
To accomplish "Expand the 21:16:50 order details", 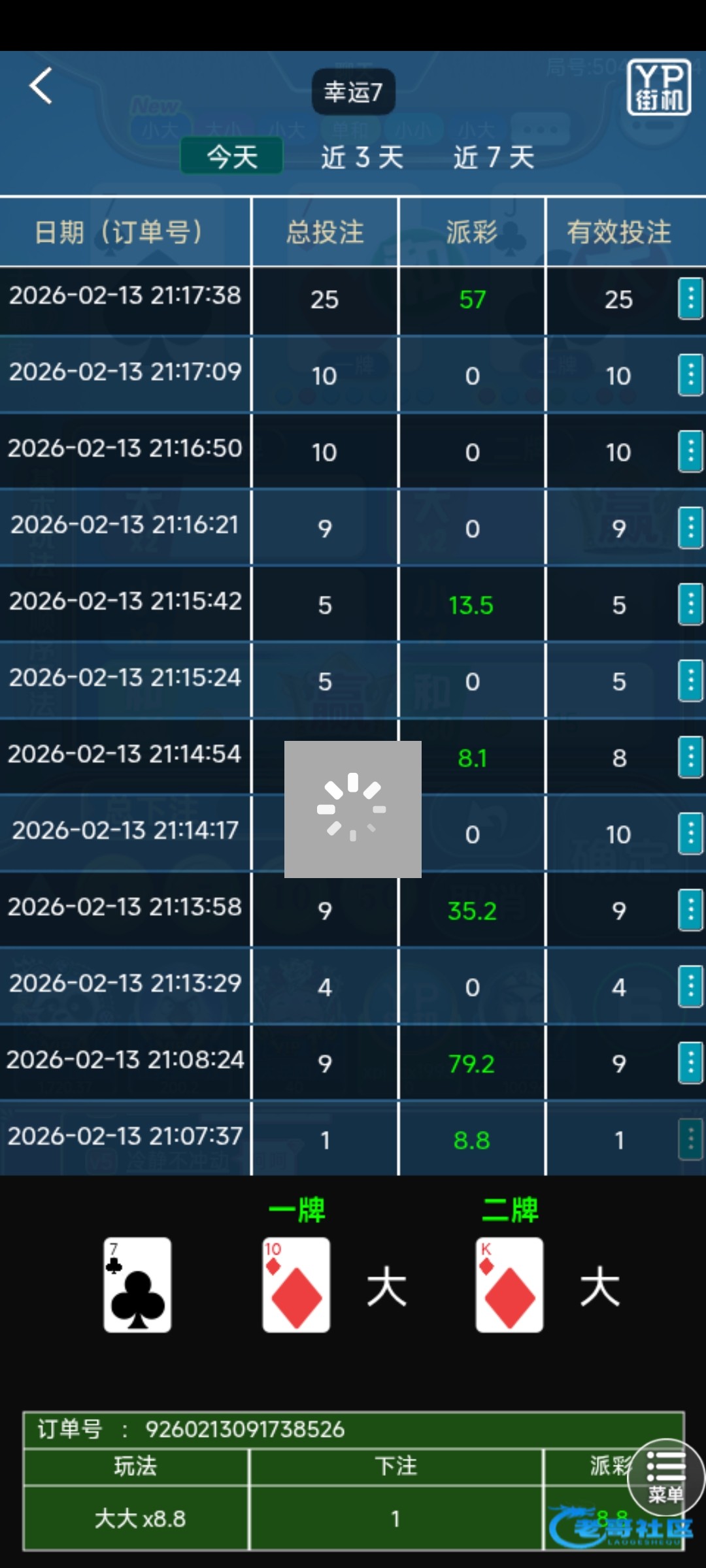I will (690, 451).
